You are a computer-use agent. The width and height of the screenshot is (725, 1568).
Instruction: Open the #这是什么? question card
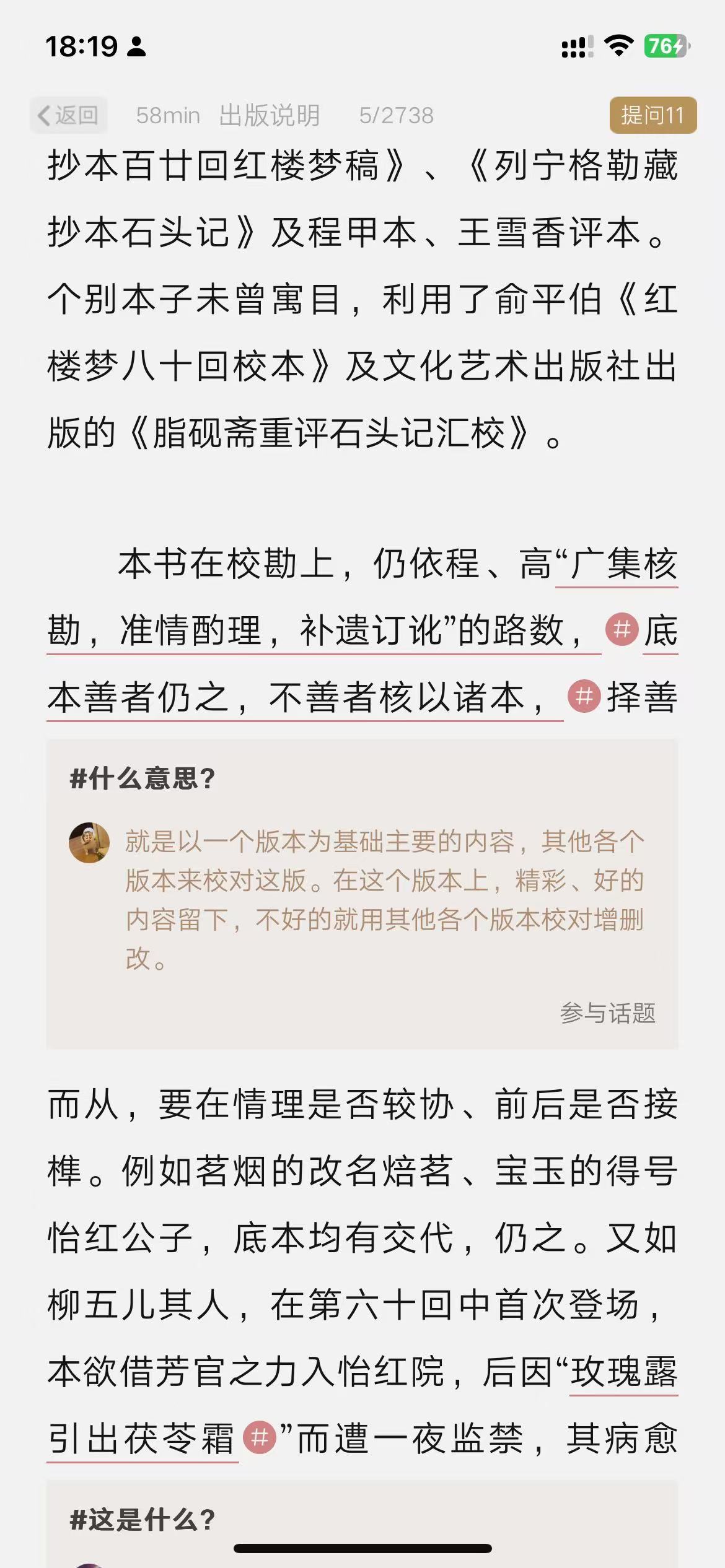pyautogui.click(x=143, y=1519)
